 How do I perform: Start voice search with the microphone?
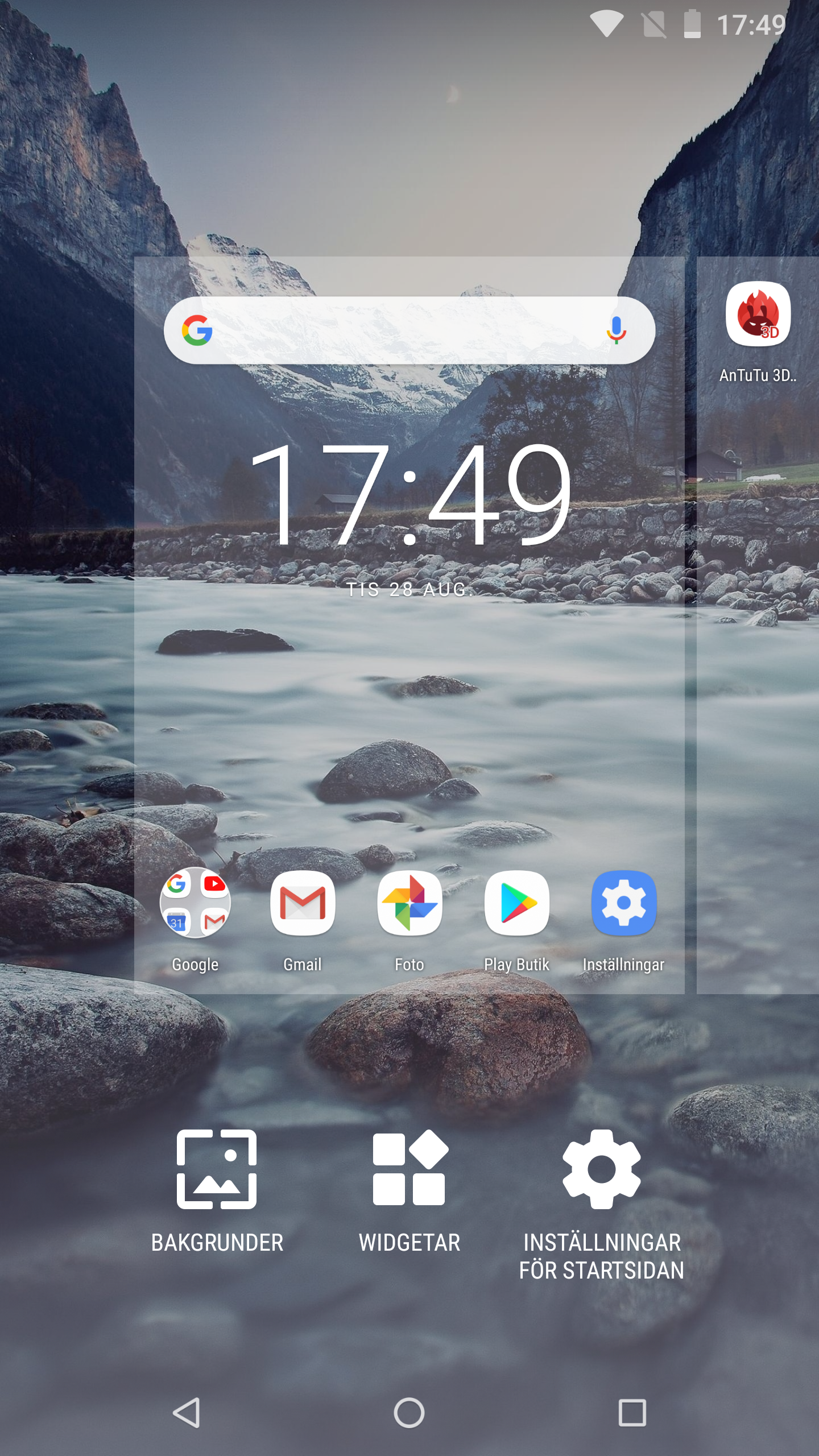[616, 330]
